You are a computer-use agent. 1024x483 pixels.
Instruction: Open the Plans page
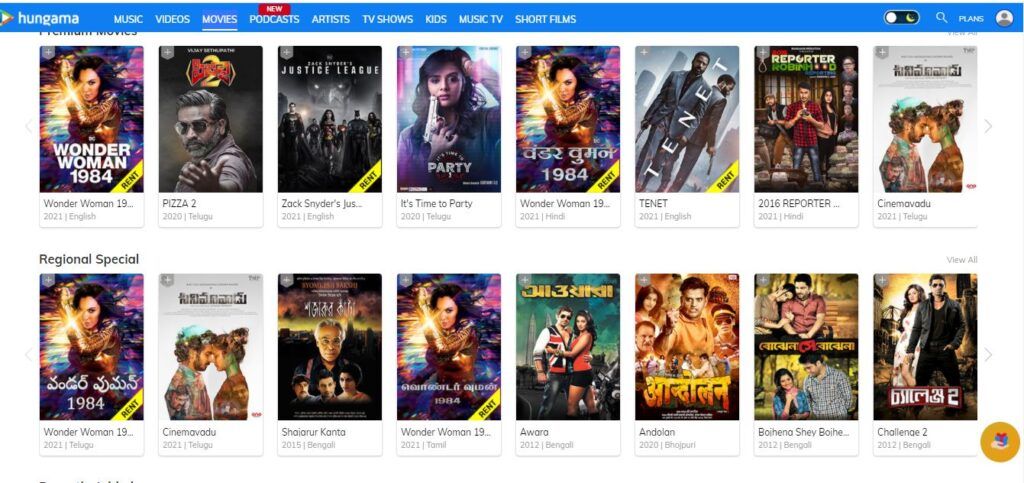point(971,19)
